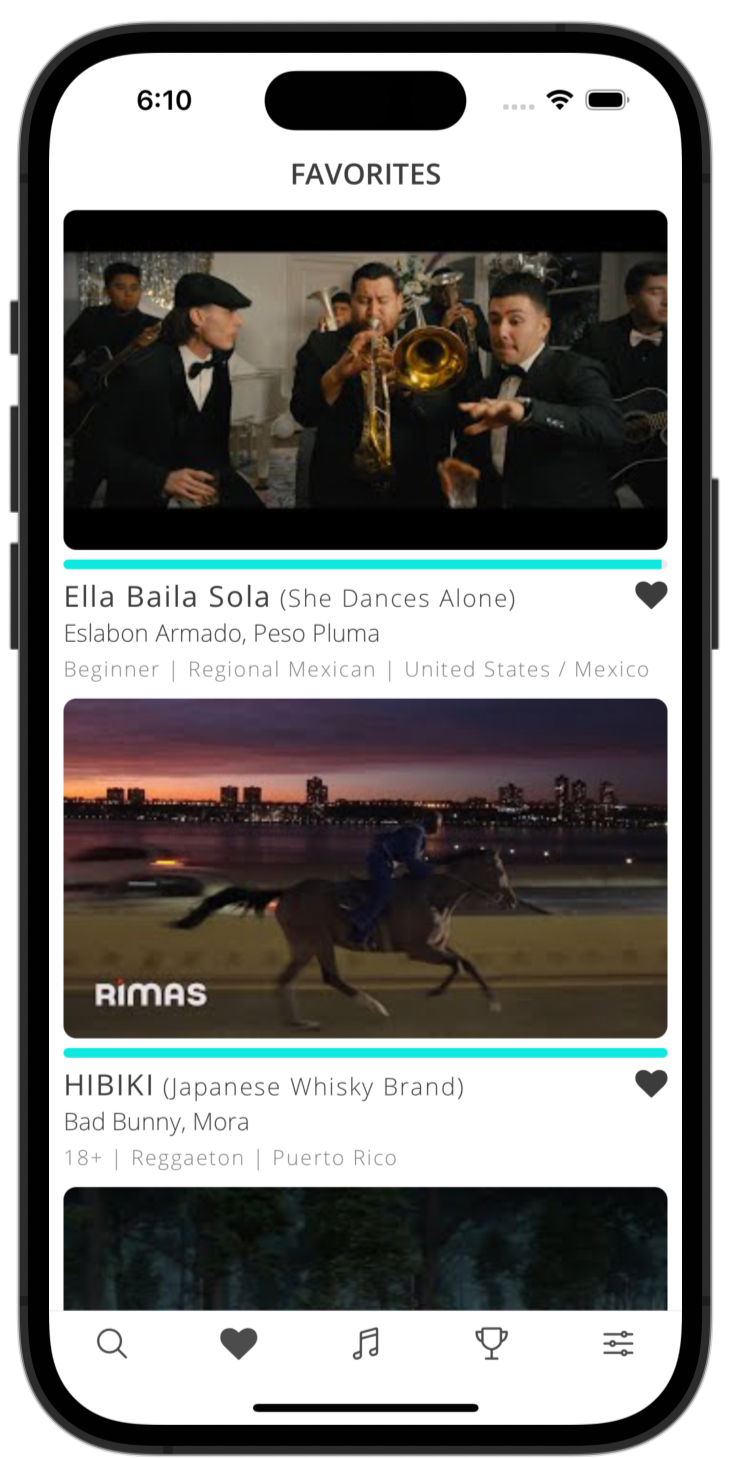The height and width of the screenshot is (1458, 730).
Task: Select the Favorites heart icon in navigation bar
Action: (238, 1344)
